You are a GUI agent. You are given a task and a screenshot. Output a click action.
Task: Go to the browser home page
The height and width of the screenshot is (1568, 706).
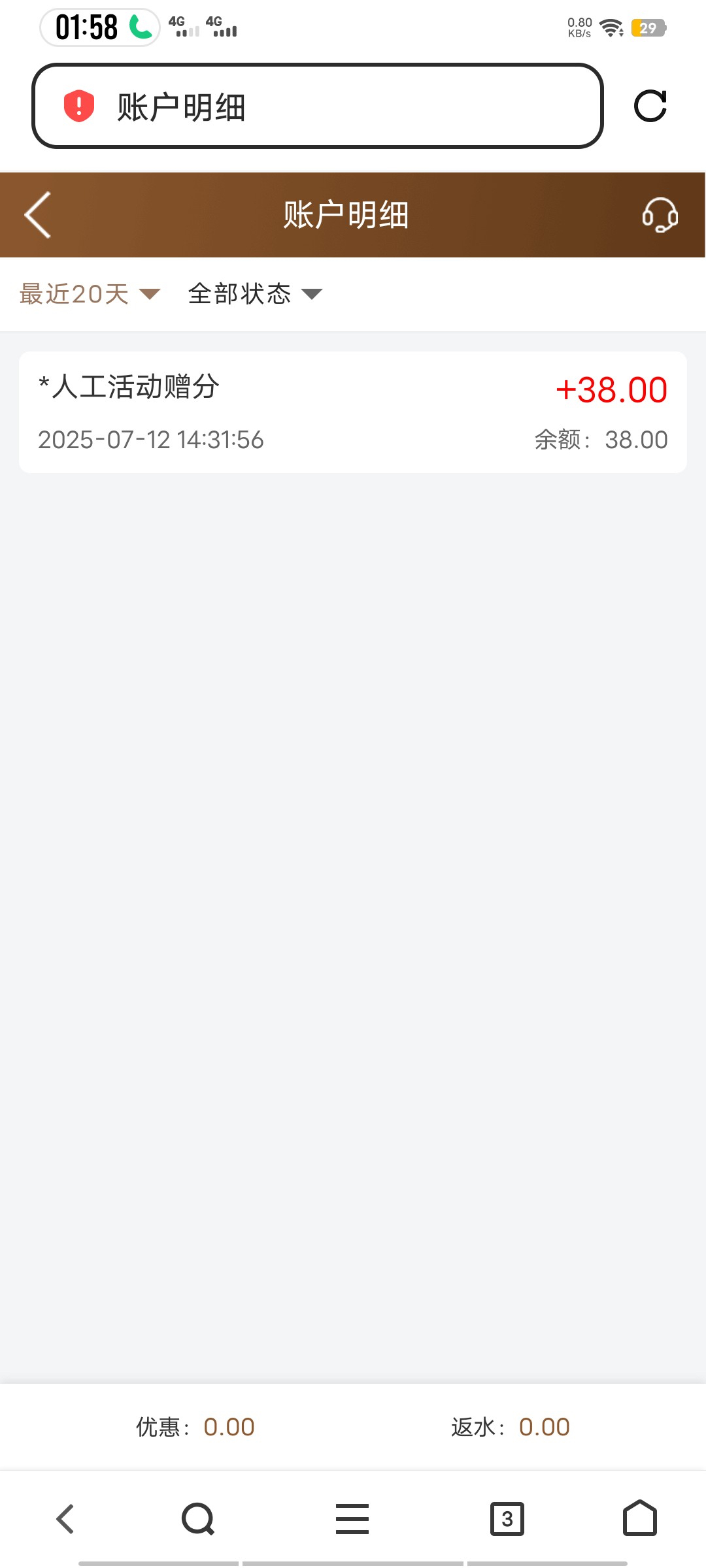[640, 1518]
